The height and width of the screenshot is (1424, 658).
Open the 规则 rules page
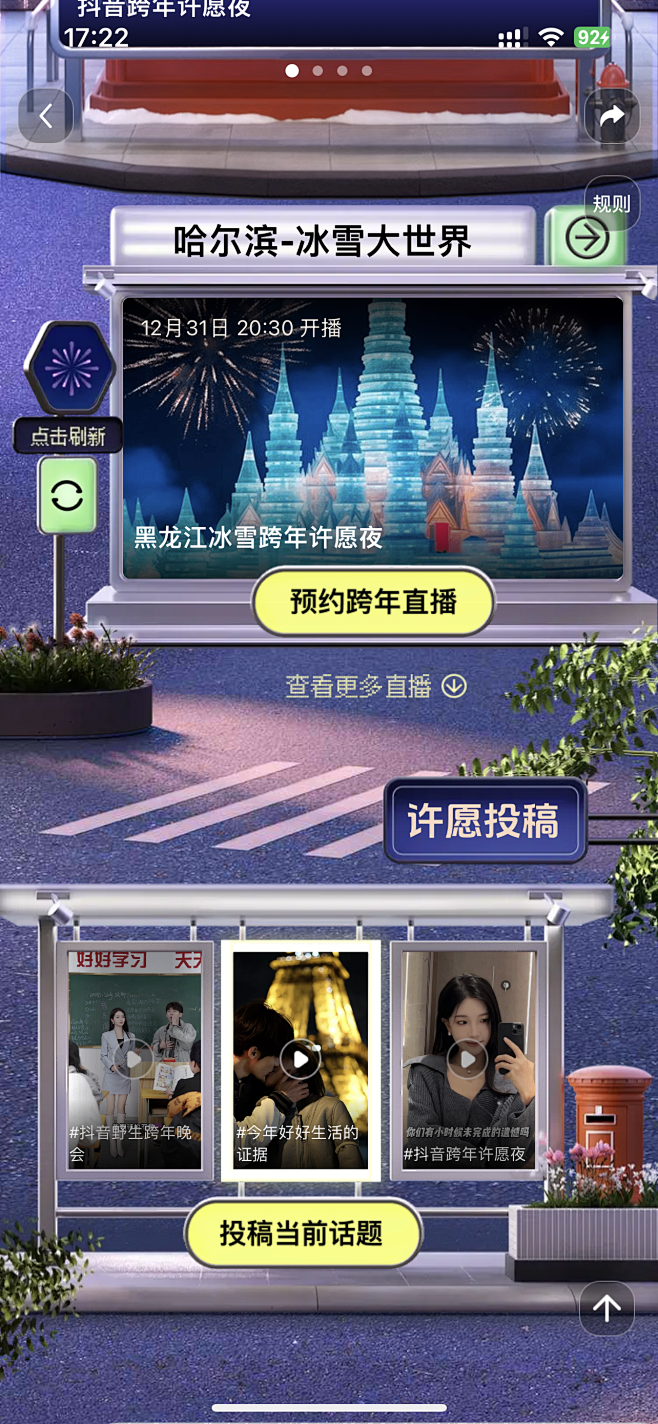611,204
